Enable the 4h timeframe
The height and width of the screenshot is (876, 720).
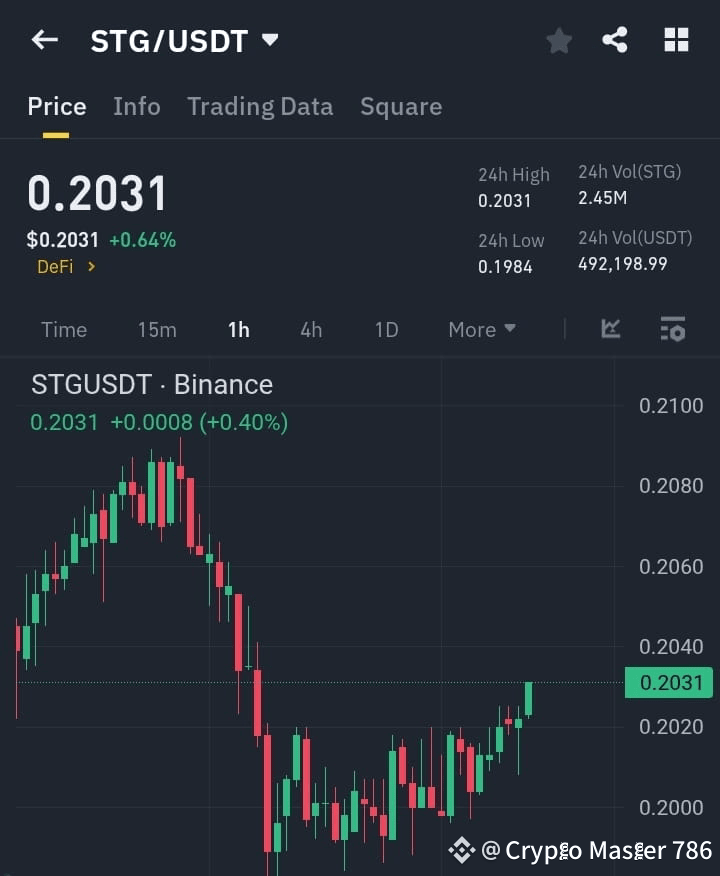(311, 329)
